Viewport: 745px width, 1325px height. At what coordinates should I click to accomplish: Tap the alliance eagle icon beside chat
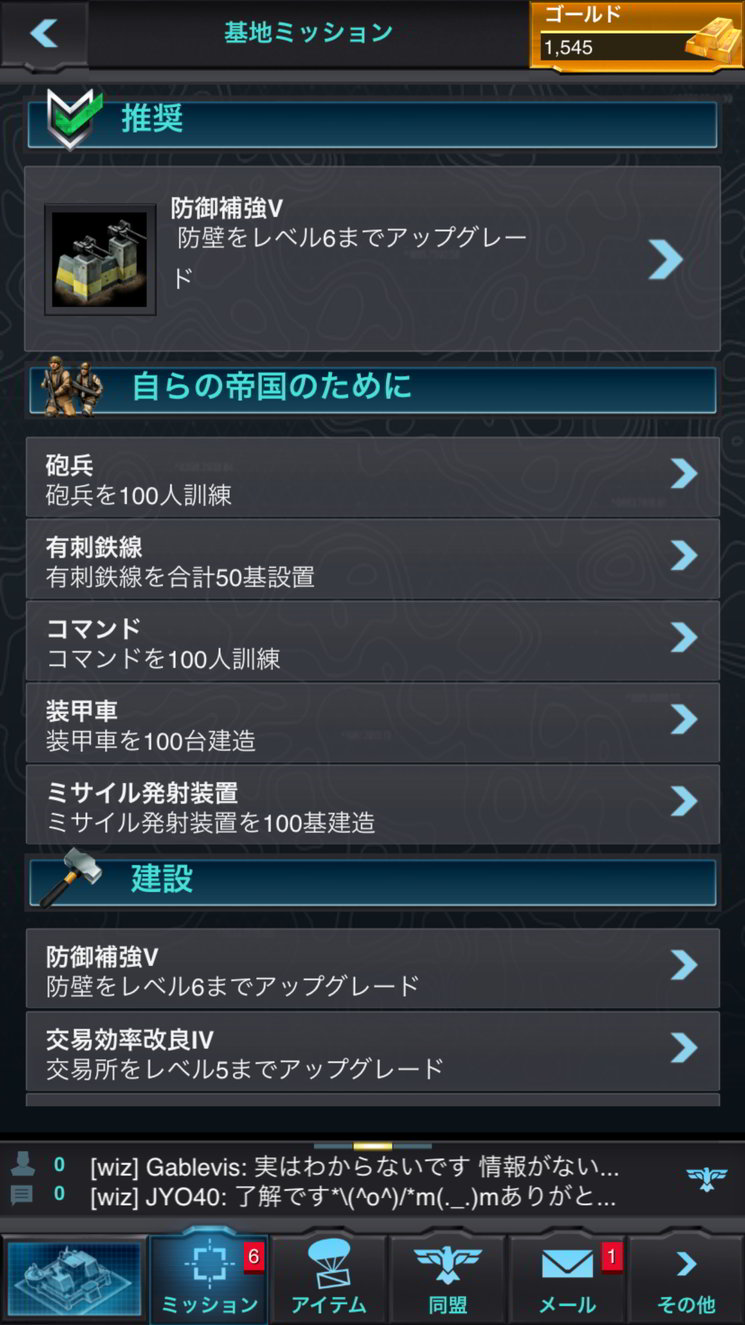706,1180
